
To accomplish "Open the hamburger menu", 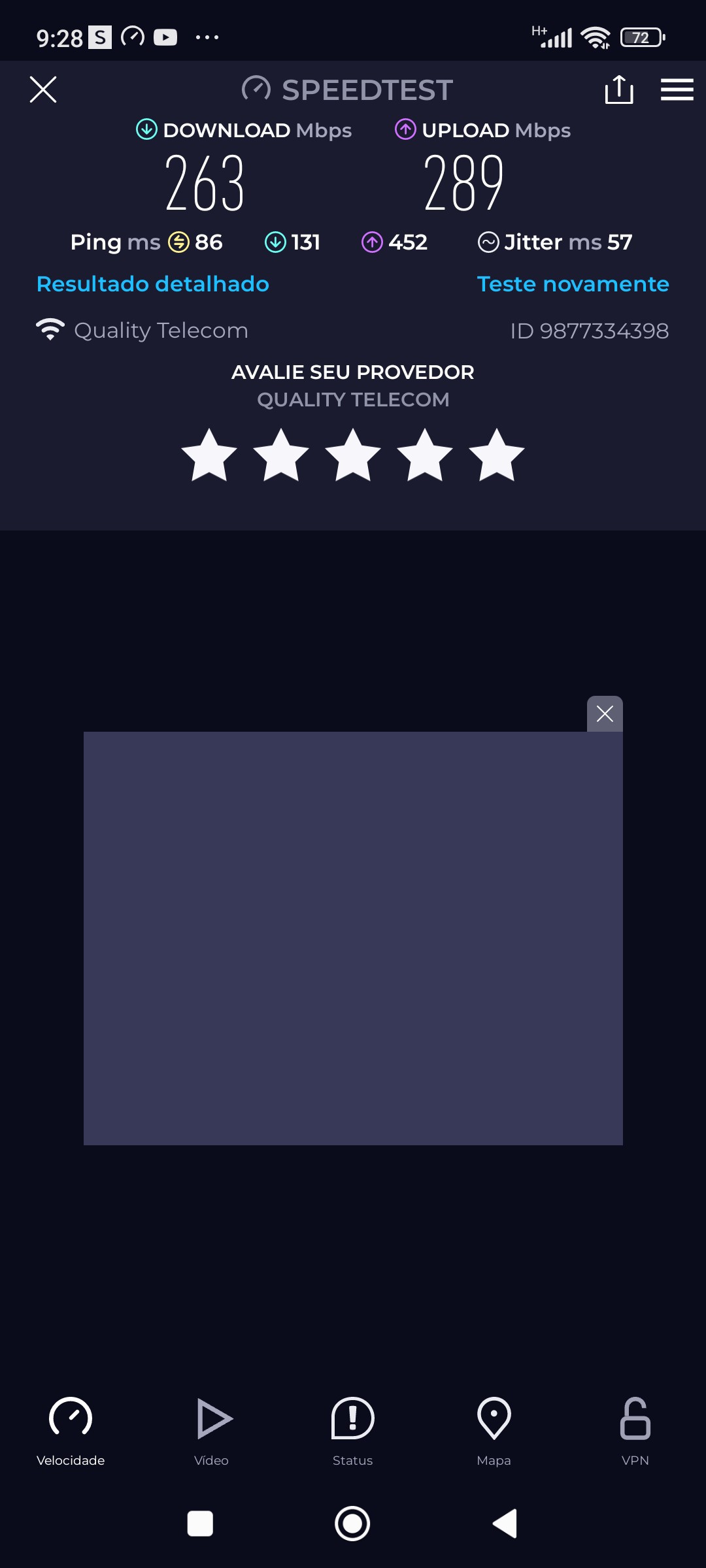I will tap(677, 90).
